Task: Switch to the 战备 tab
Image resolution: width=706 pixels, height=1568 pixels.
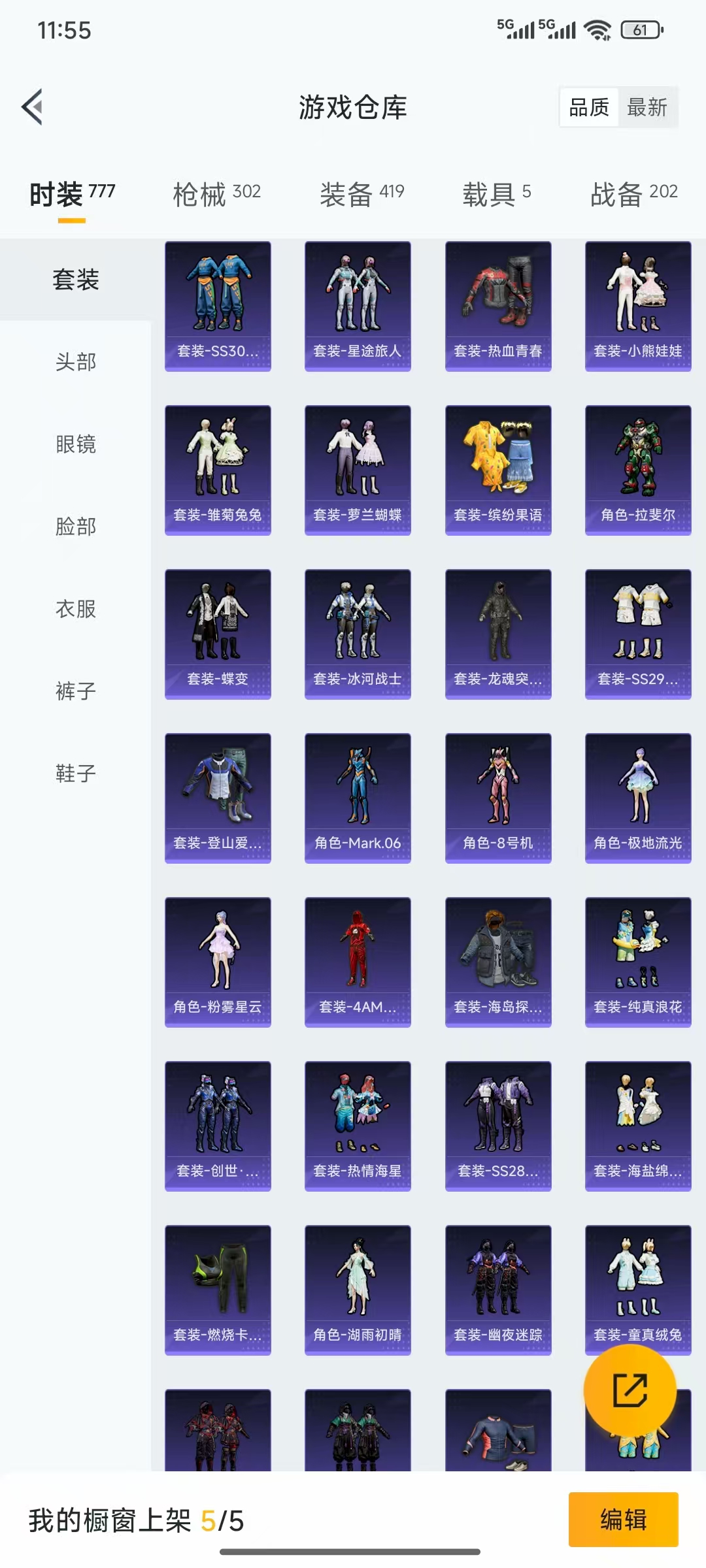Action: tap(633, 194)
